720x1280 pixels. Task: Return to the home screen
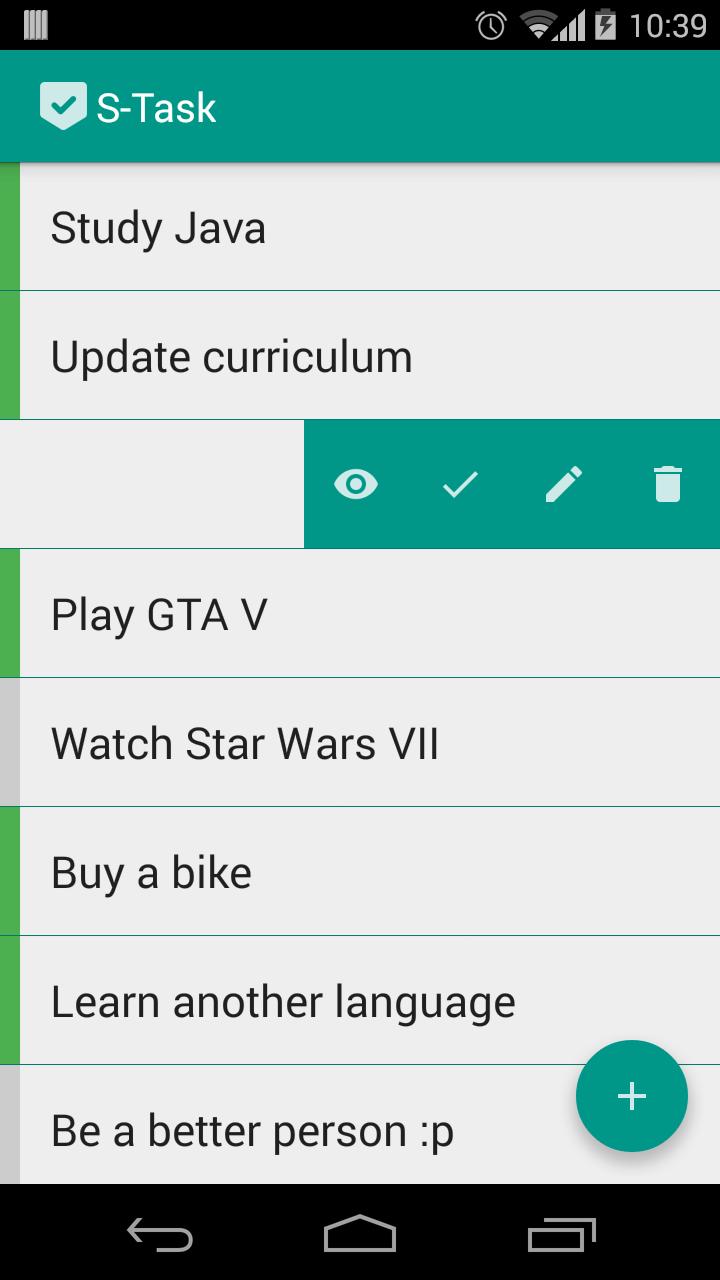click(x=360, y=1236)
